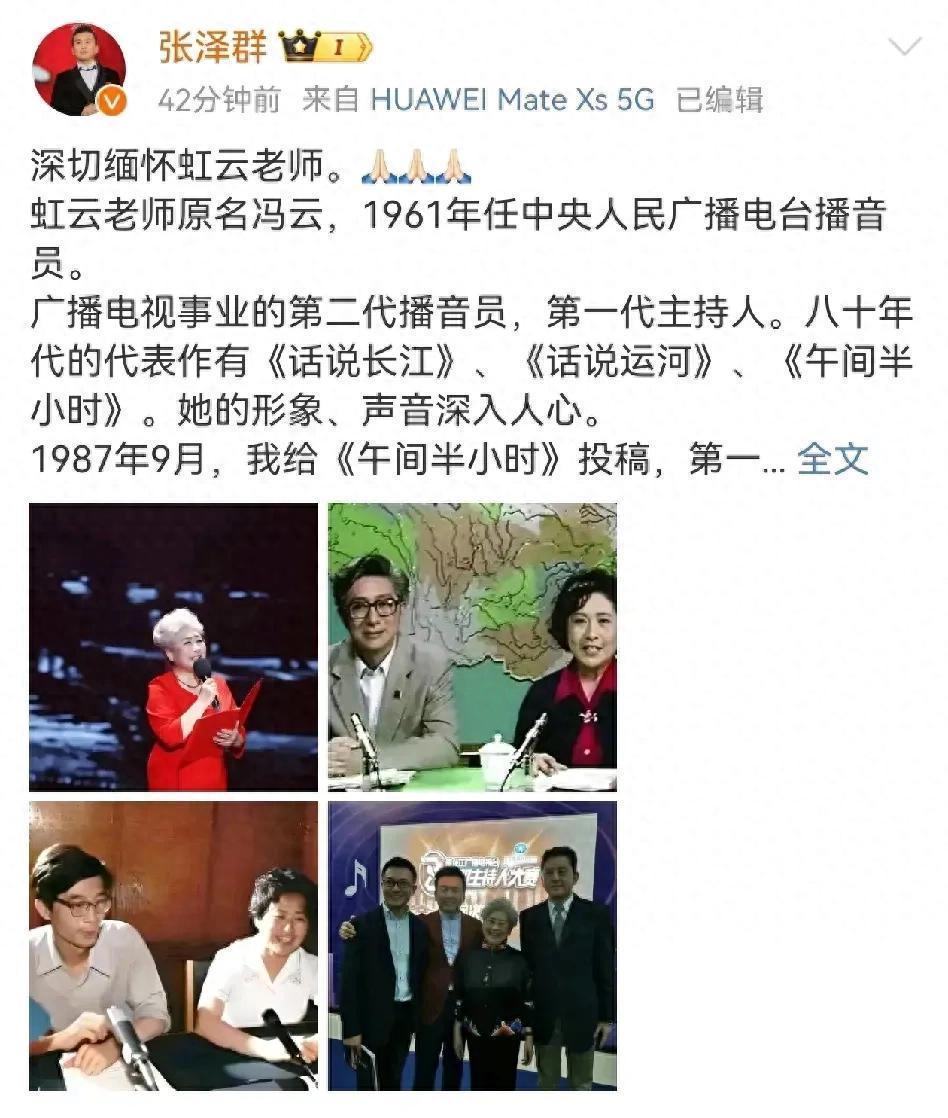Tap 全文 to read the full post
This screenshot has height=1118, width=948.
(833, 458)
